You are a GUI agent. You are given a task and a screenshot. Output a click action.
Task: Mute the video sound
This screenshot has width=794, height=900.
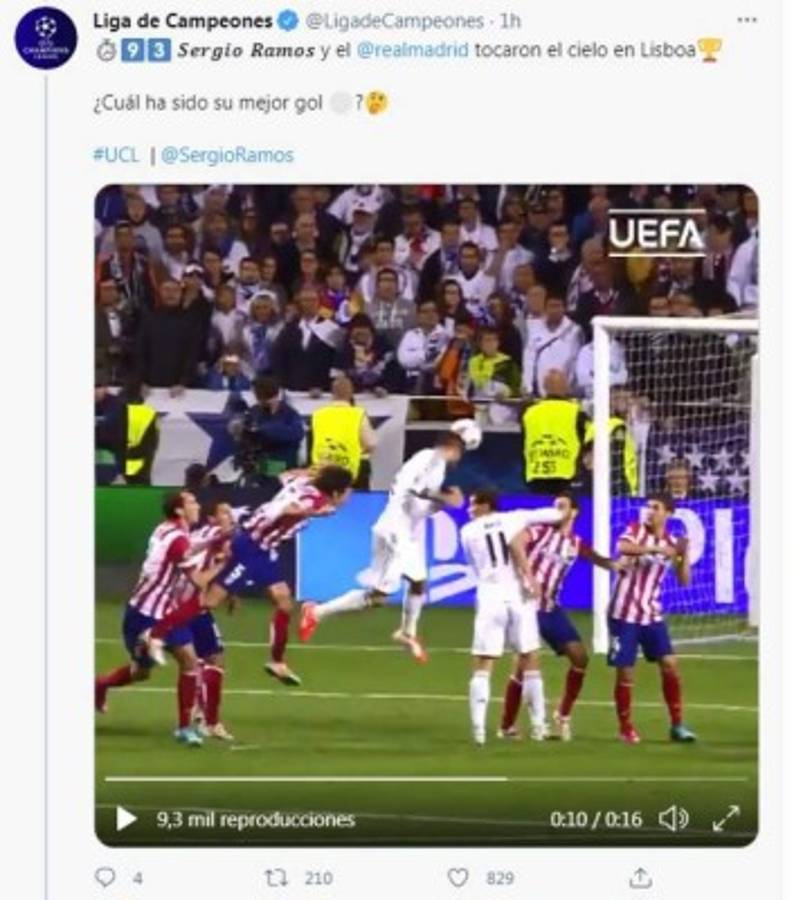(673, 819)
